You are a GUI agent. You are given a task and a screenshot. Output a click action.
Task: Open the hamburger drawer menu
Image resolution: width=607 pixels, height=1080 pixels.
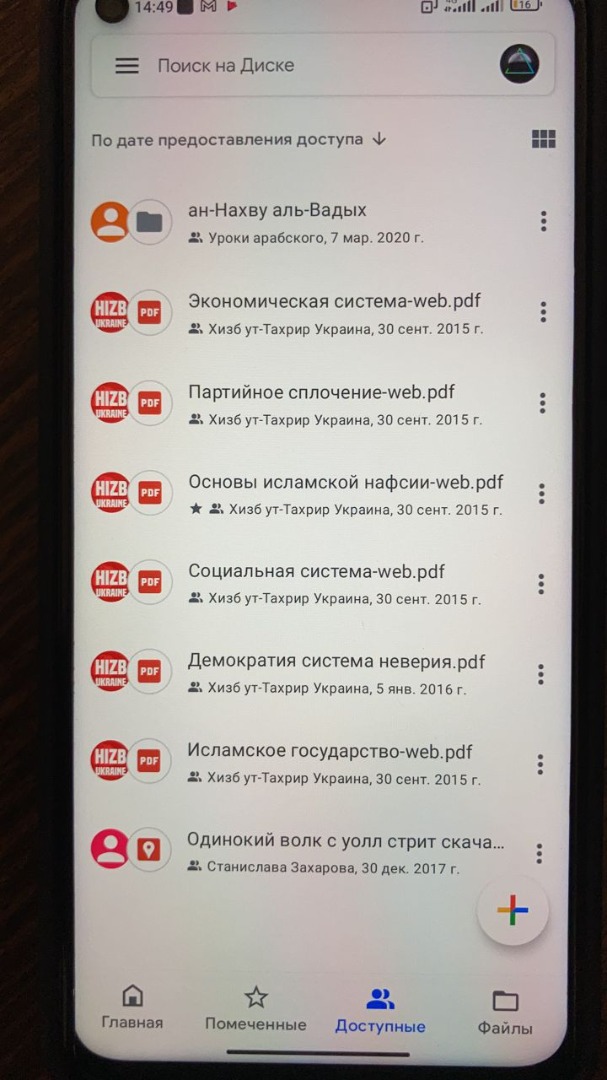(127, 65)
